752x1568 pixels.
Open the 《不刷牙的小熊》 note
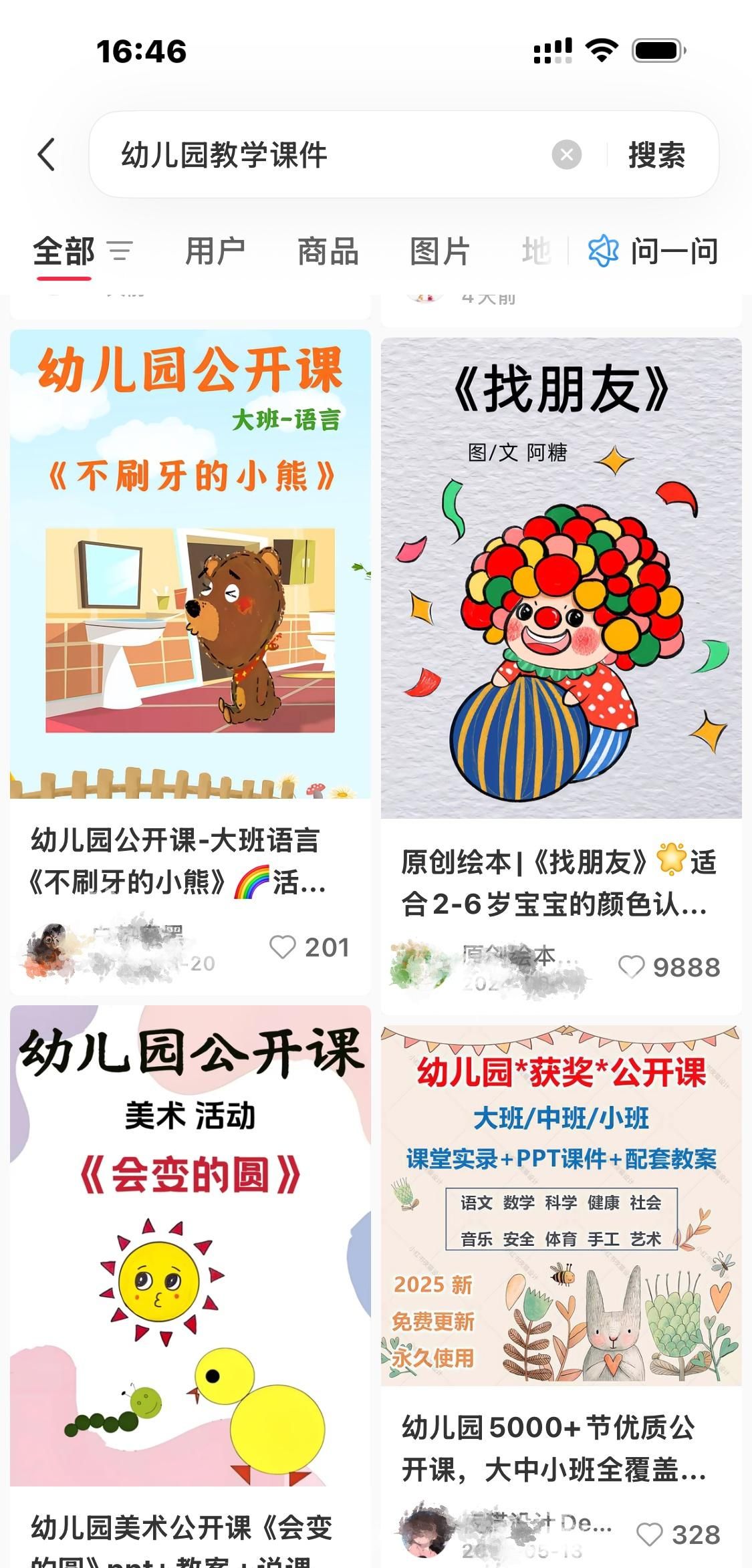pyautogui.click(x=190, y=565)
